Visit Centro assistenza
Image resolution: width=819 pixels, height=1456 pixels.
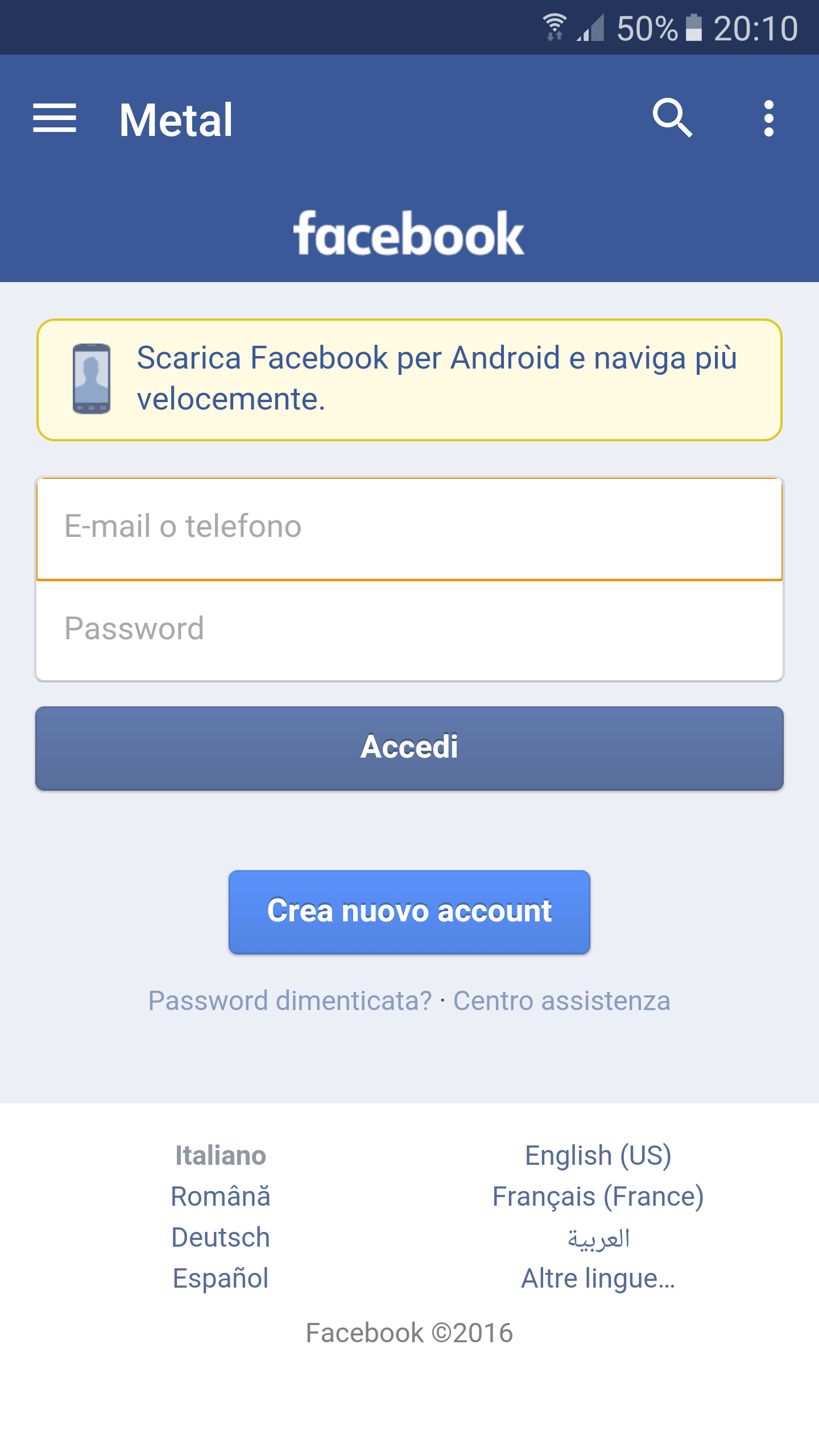click(x=562, y=1001)
